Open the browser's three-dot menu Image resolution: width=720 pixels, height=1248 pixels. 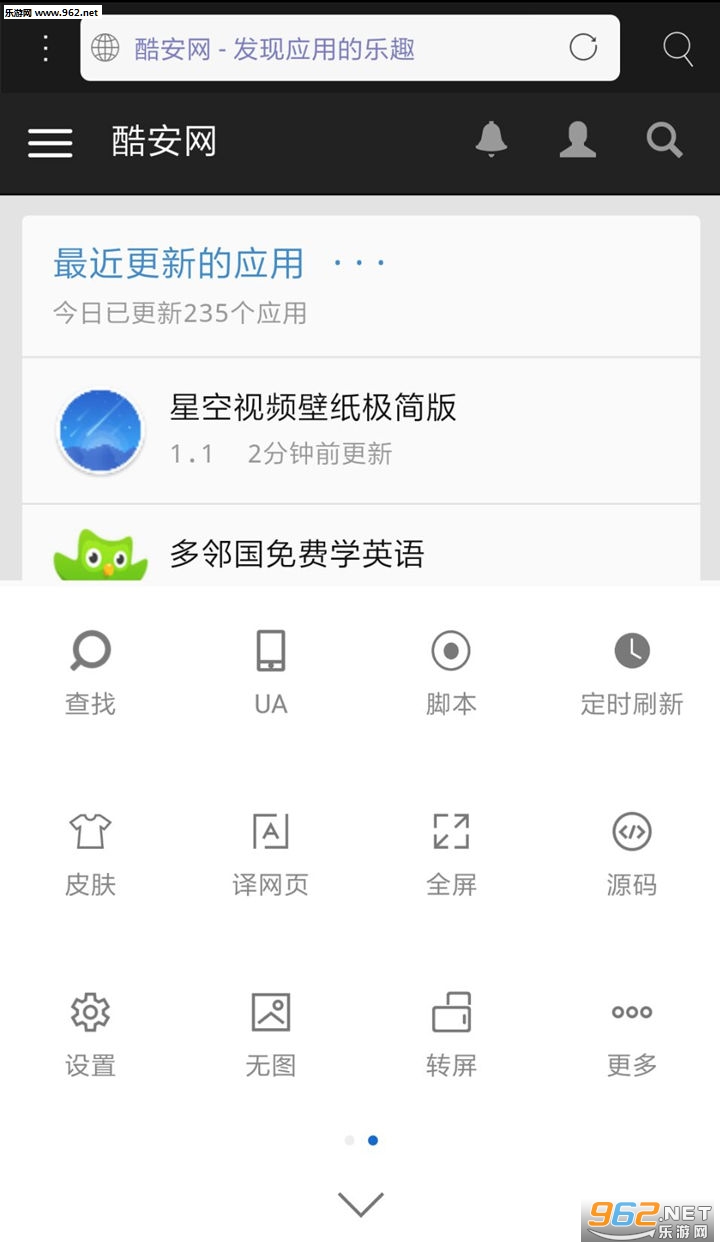click(x=45, y=48)
